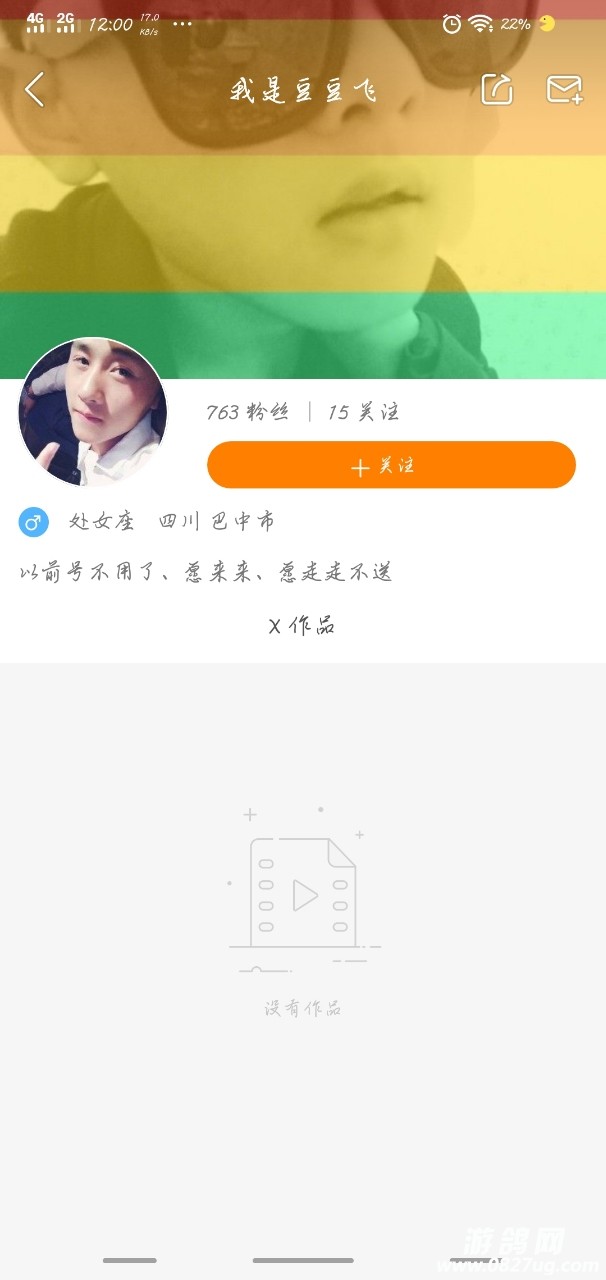Select the X 作品 works tab
This screenshot has width=606, height=1280.
point(302,626)
